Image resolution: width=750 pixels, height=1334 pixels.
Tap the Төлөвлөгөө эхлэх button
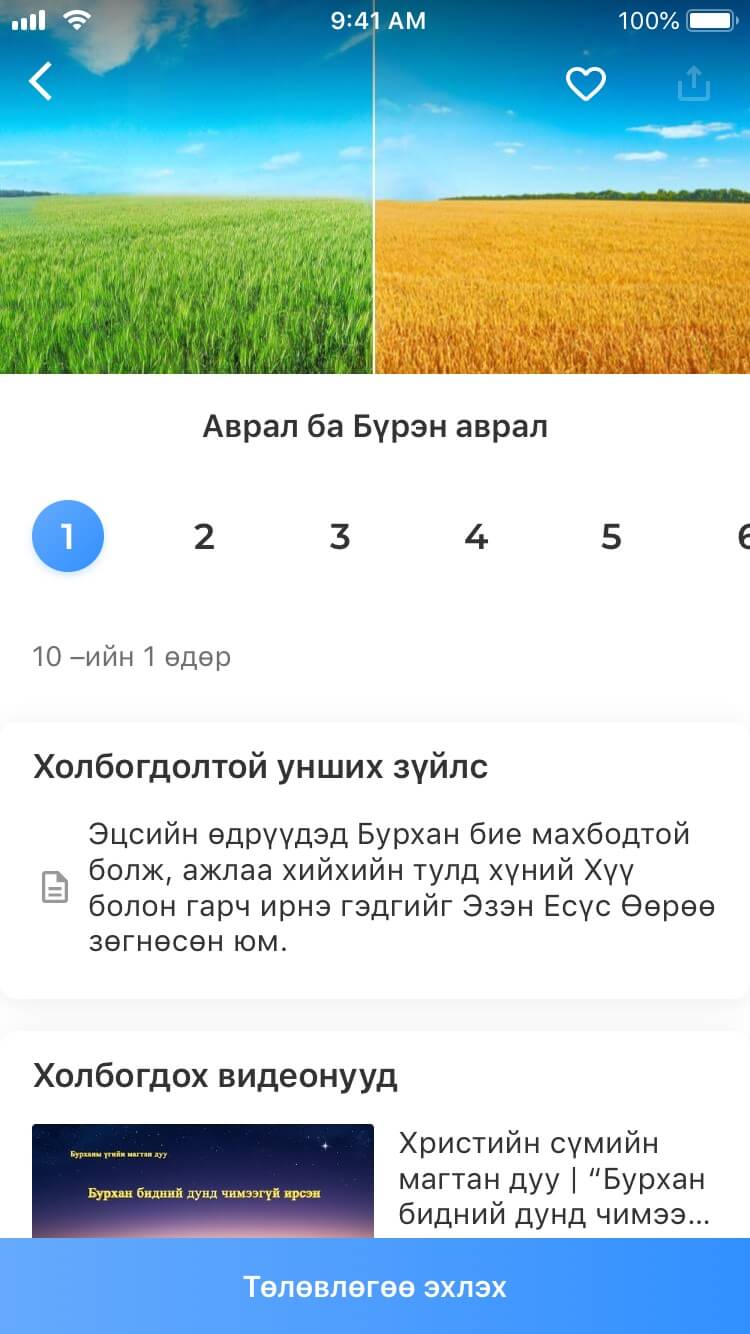pyautogui.click(x=375, y=1287)
